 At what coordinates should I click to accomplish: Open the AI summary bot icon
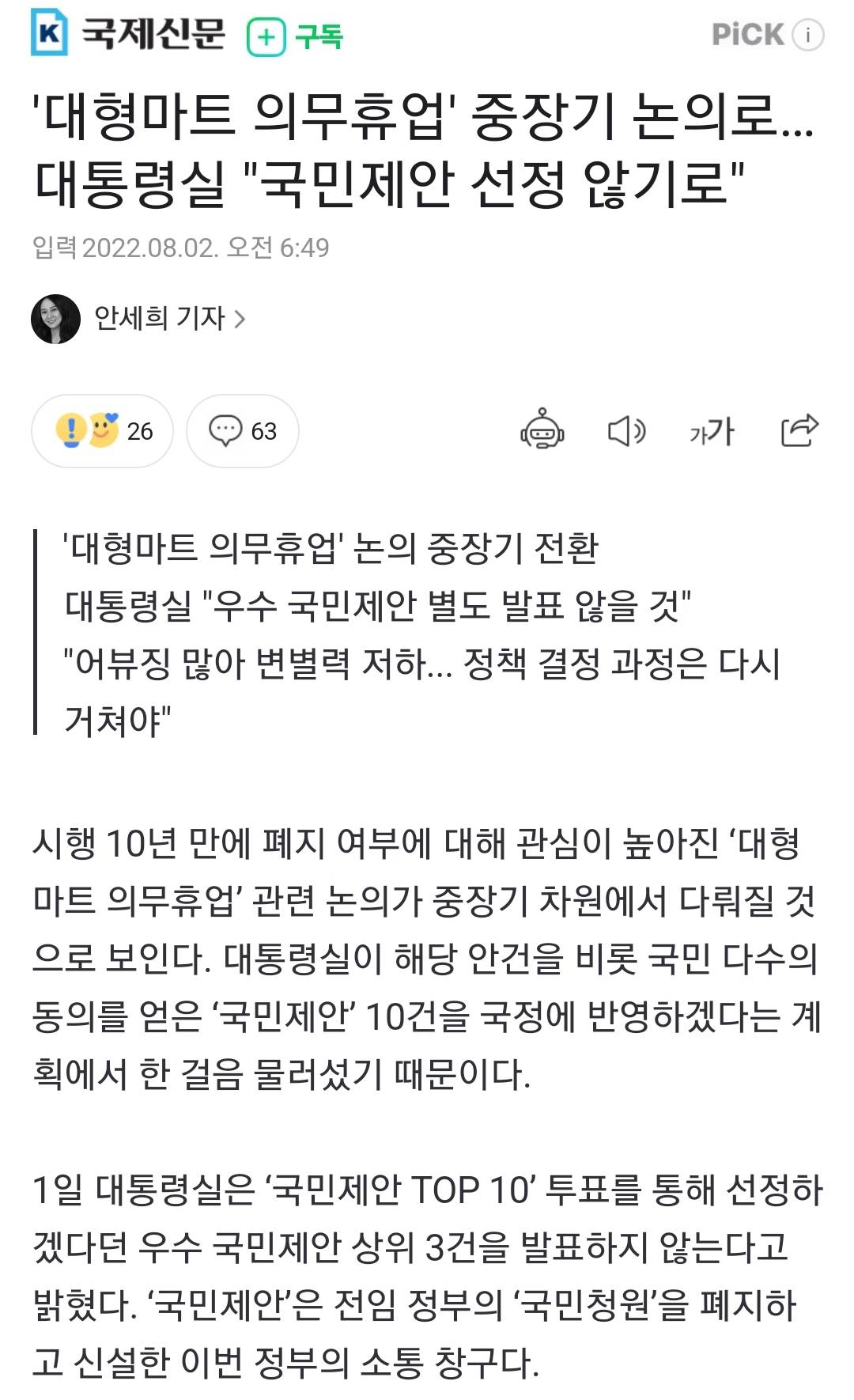[542, 431]
